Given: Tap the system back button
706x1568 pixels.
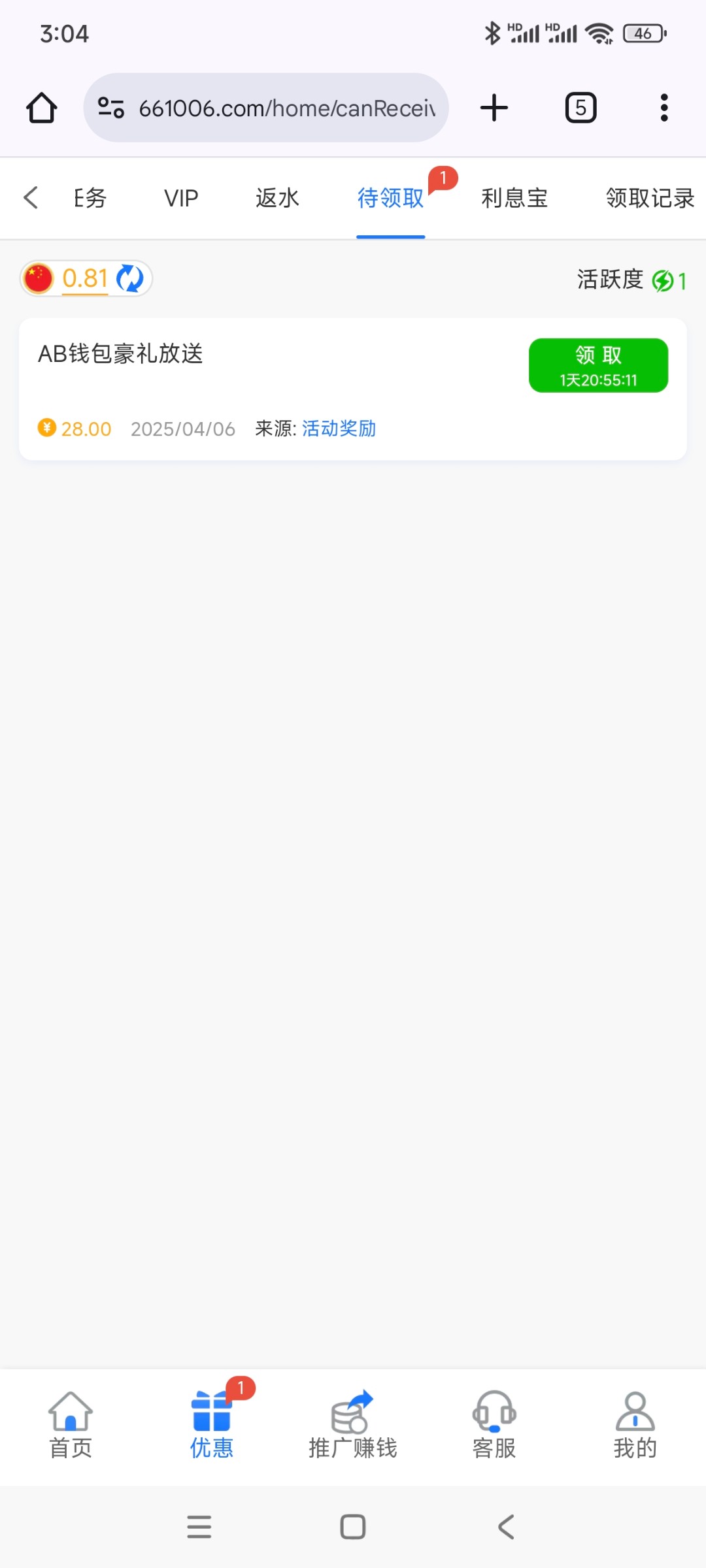Looking at the screenshot, I should pos(506,1527).
